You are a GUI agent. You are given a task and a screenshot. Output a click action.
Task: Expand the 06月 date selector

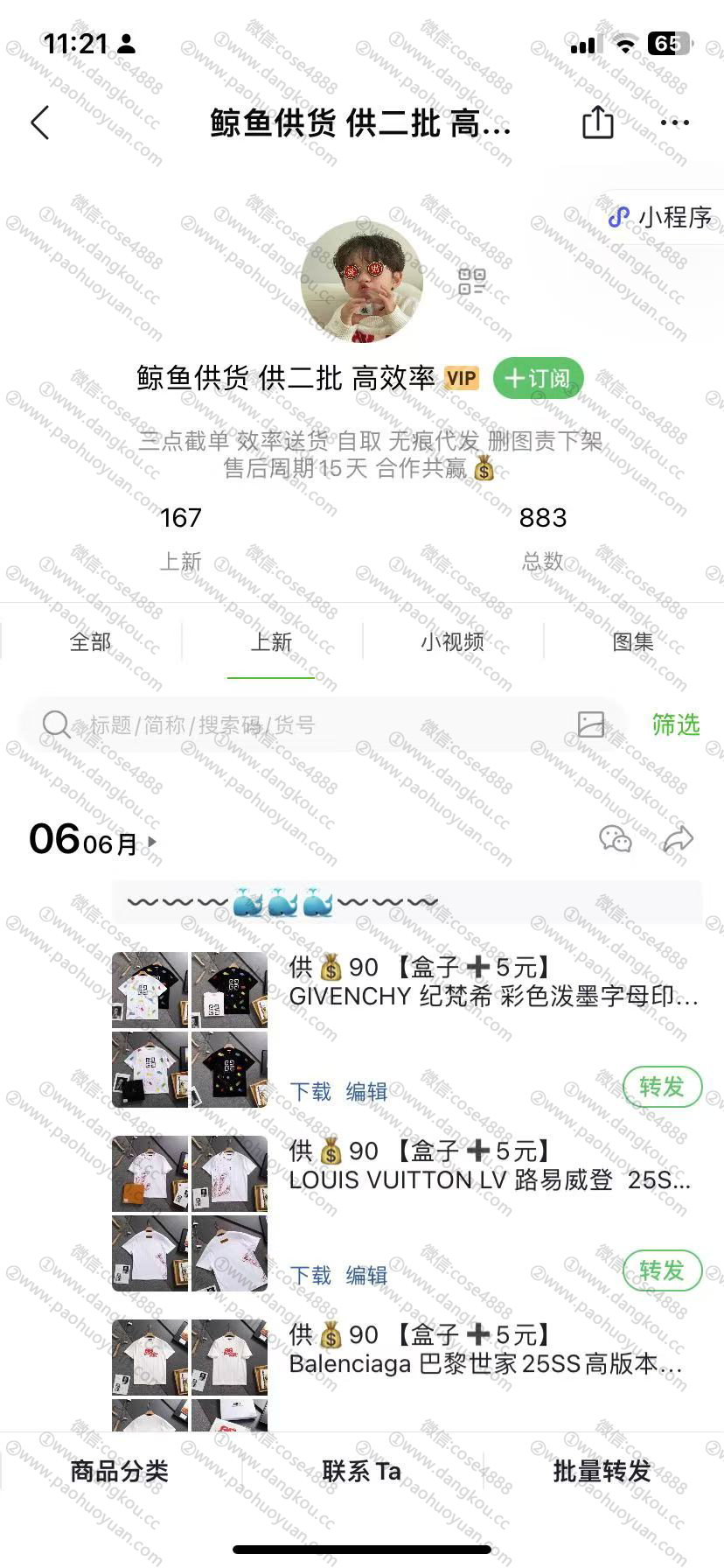point(96,842)
